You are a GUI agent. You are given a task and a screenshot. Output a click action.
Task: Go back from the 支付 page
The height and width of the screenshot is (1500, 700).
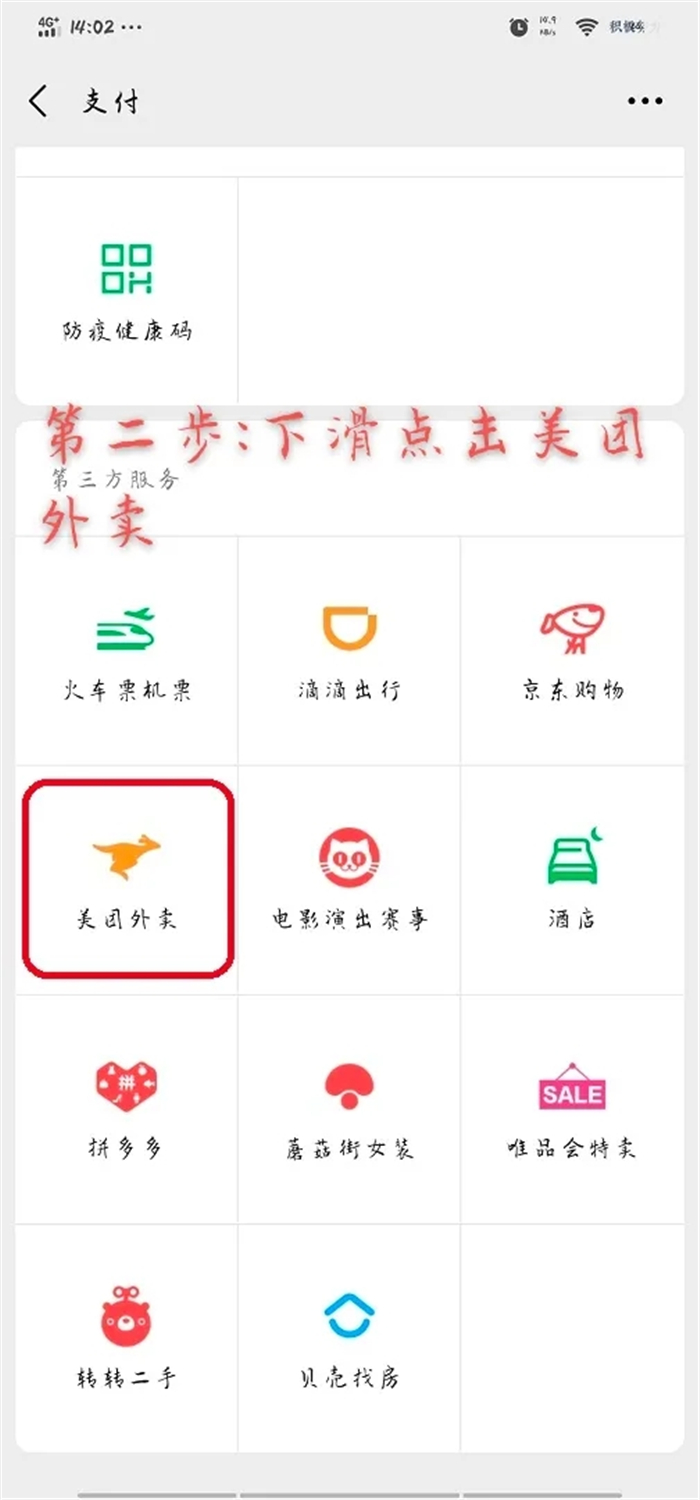[x=39, y=101]
